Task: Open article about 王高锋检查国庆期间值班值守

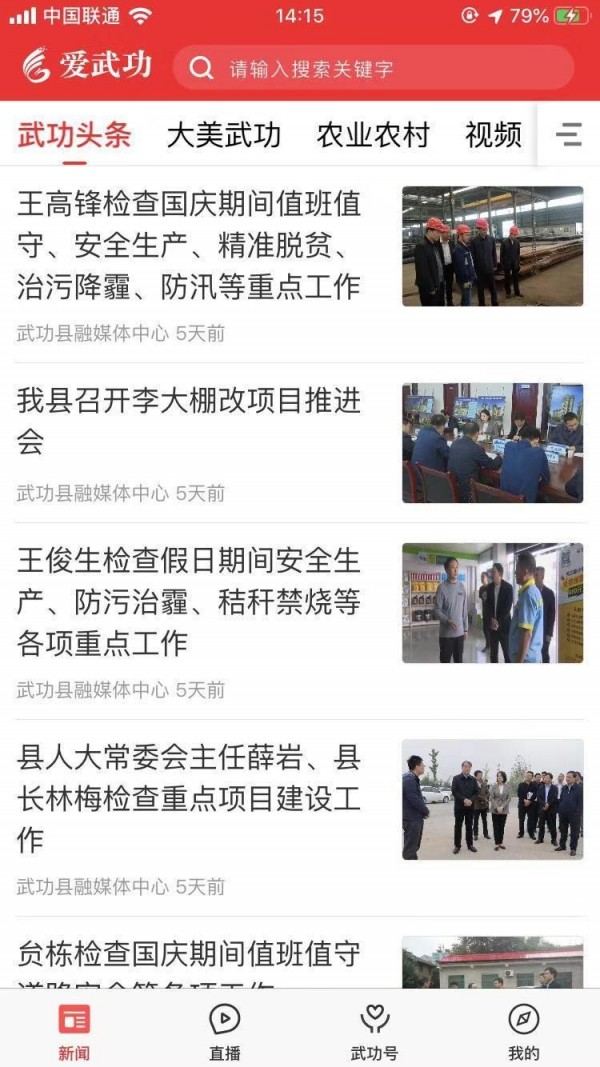Action: point(189,245)
